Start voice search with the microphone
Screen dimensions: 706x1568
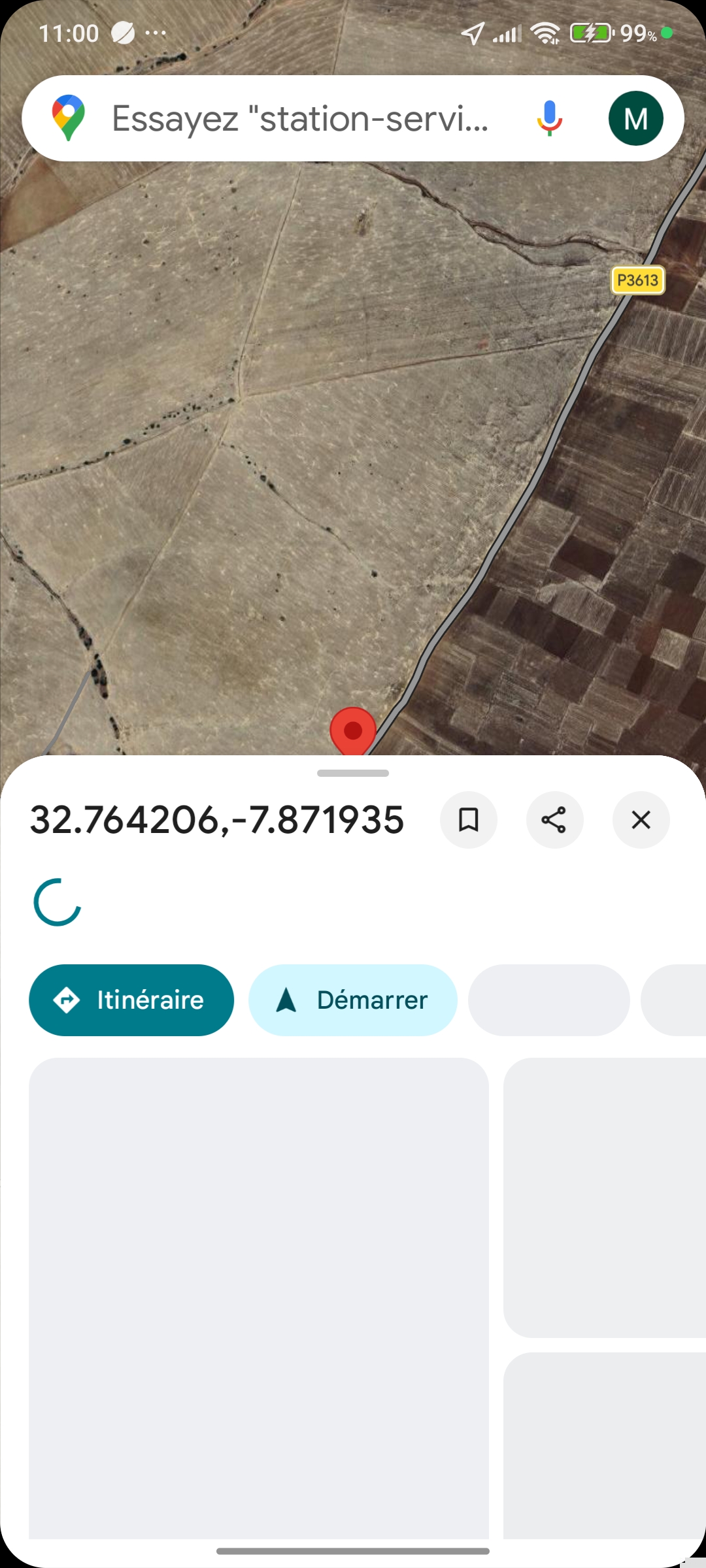coord(549,119)
